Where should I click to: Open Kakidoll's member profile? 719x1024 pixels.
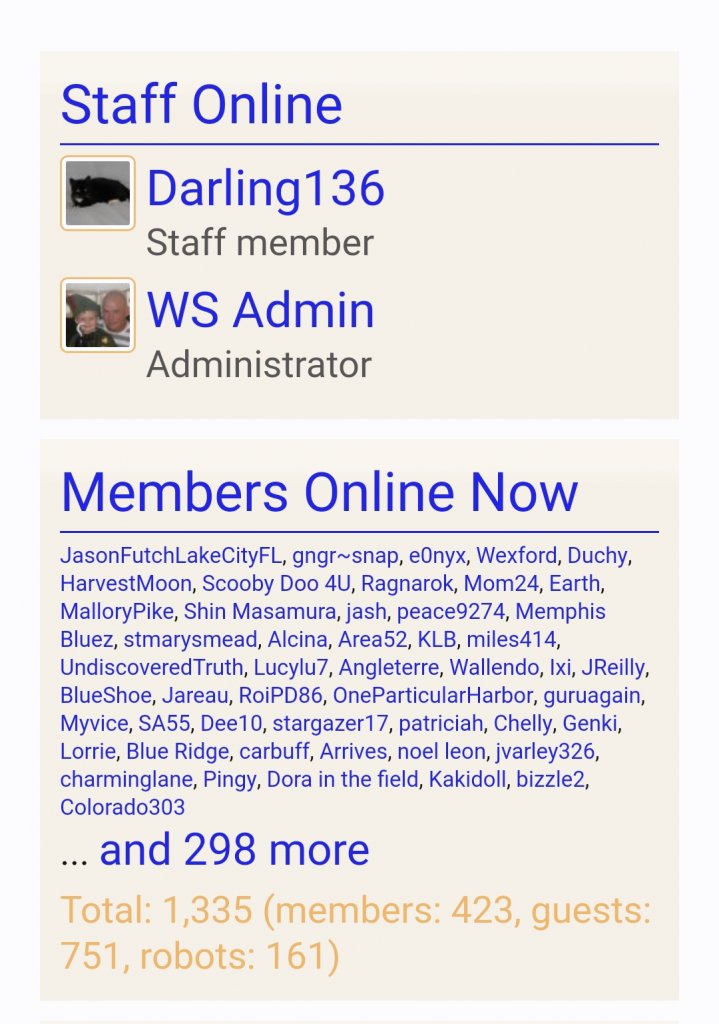click(467, 779)
